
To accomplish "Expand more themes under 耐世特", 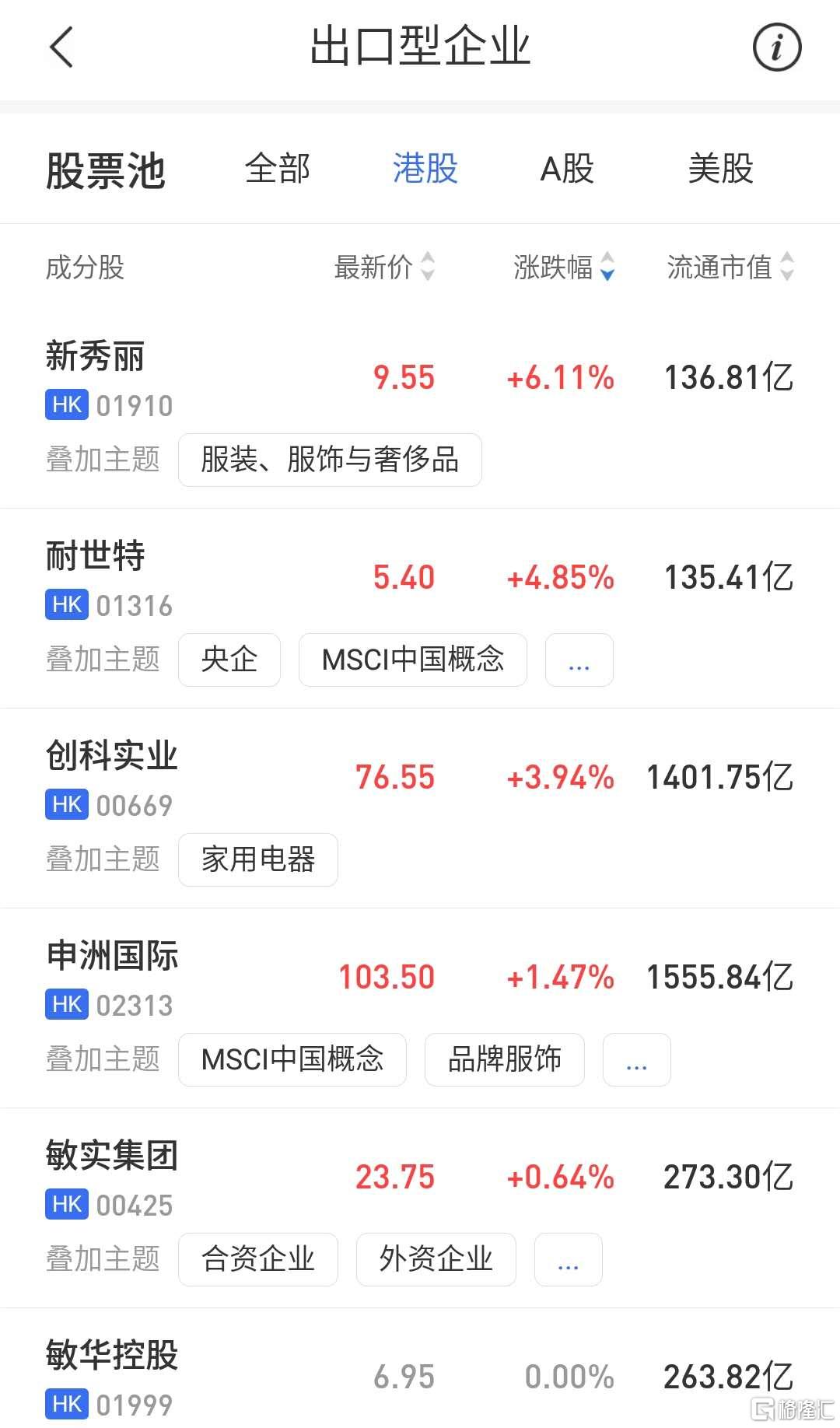I will click(x=579, y=660).
